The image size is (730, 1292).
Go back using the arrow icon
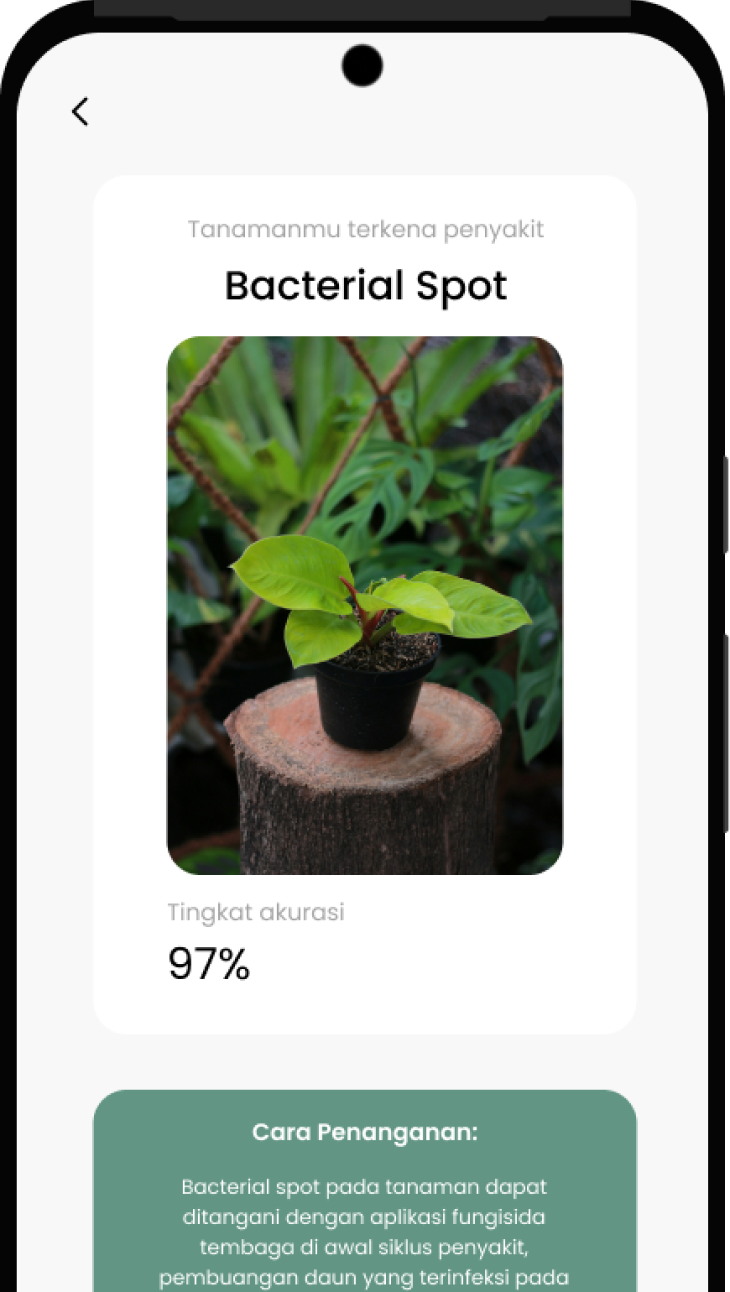pyautogui.click(x=80, y=112)
